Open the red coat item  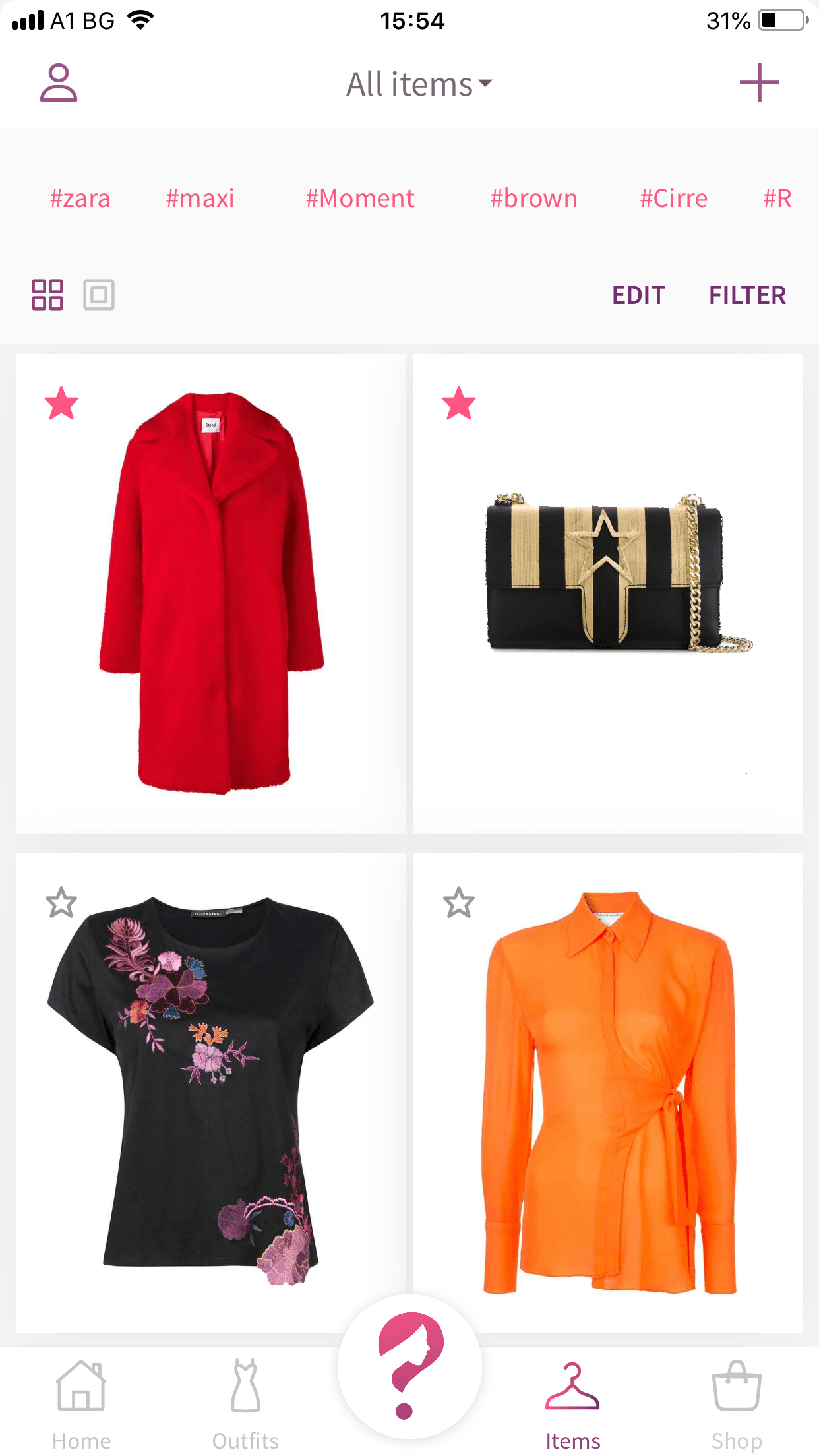point(211,593)
